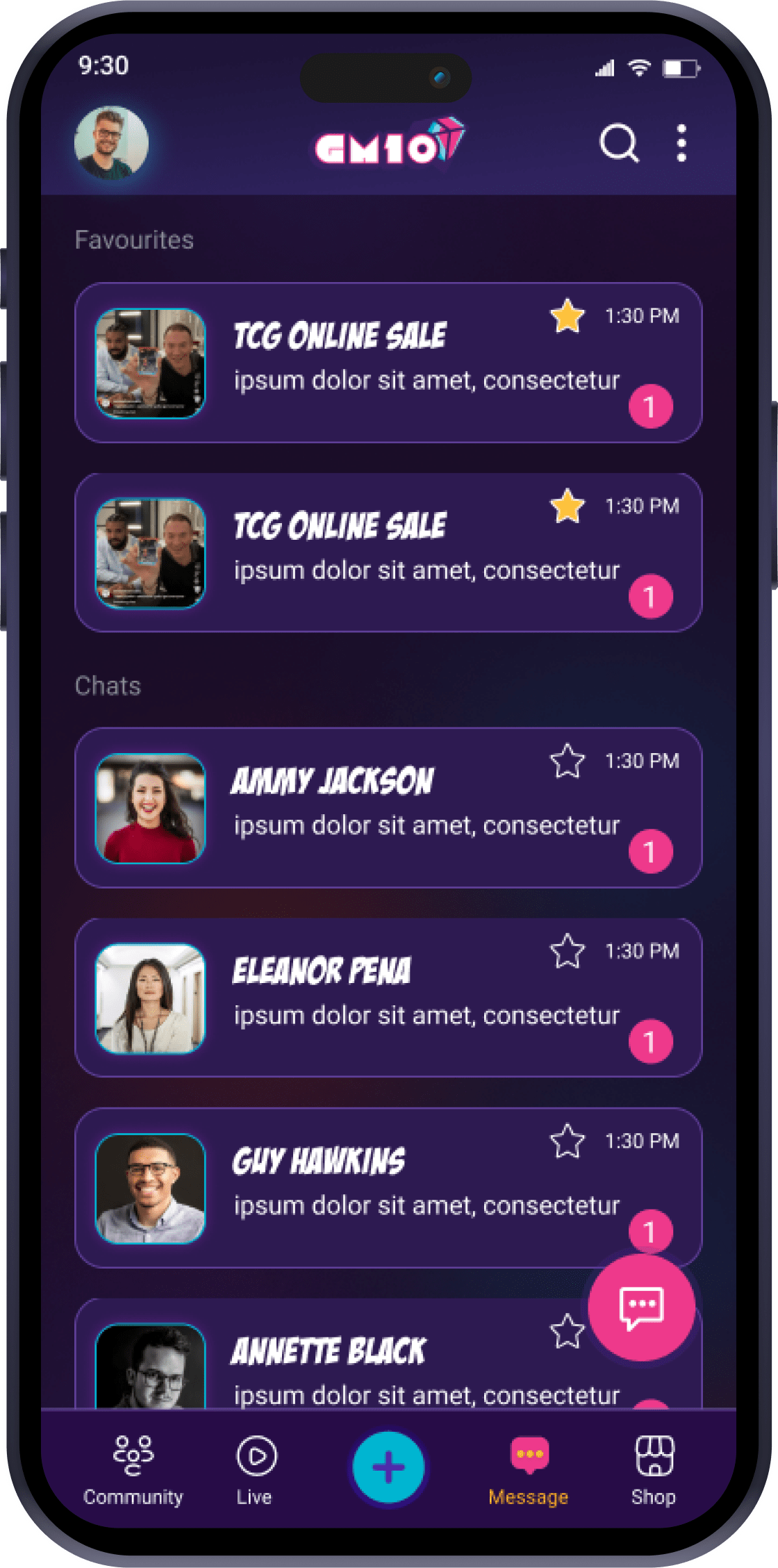
Task: Open the search icon
Action: pyautogui.click(x=618, y=144)
